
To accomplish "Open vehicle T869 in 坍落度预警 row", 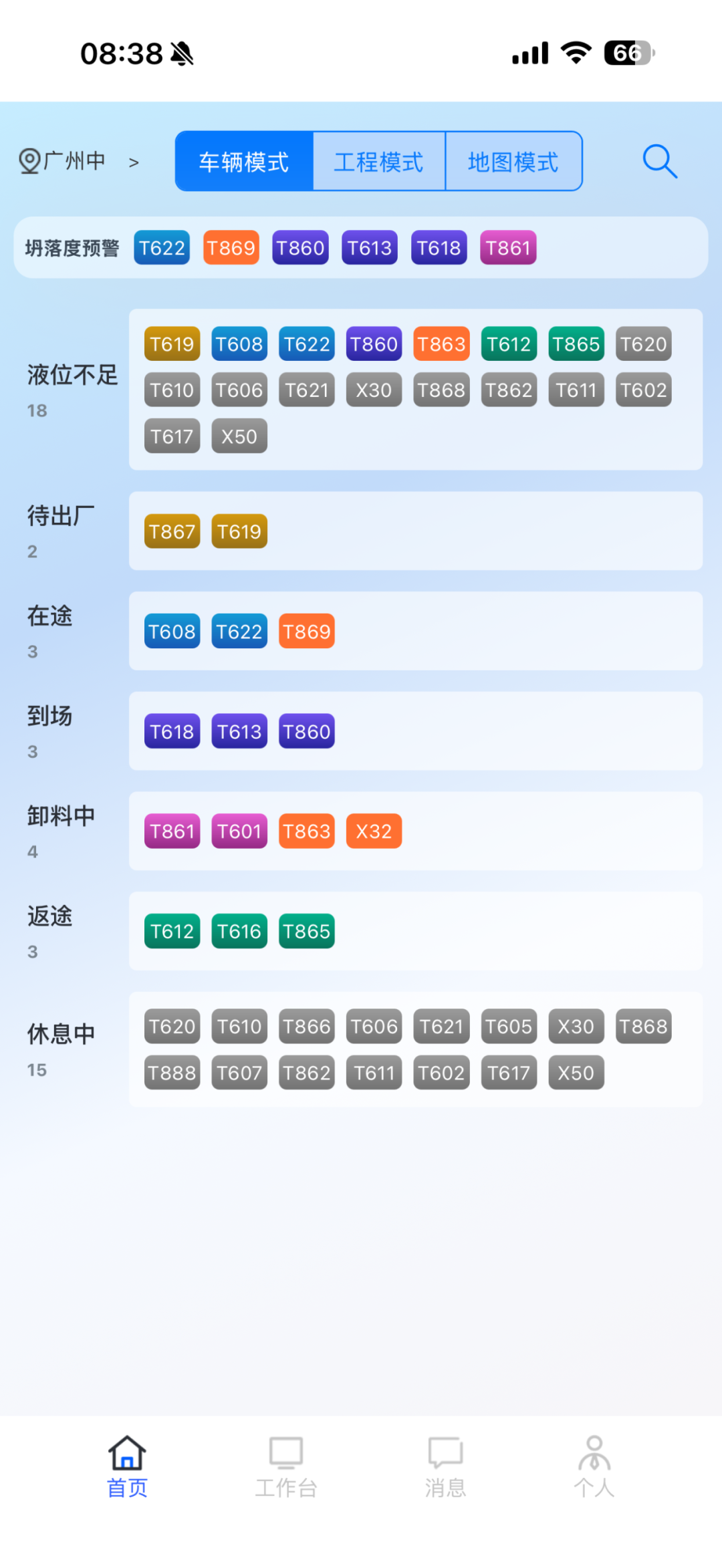I will point(231,248).
